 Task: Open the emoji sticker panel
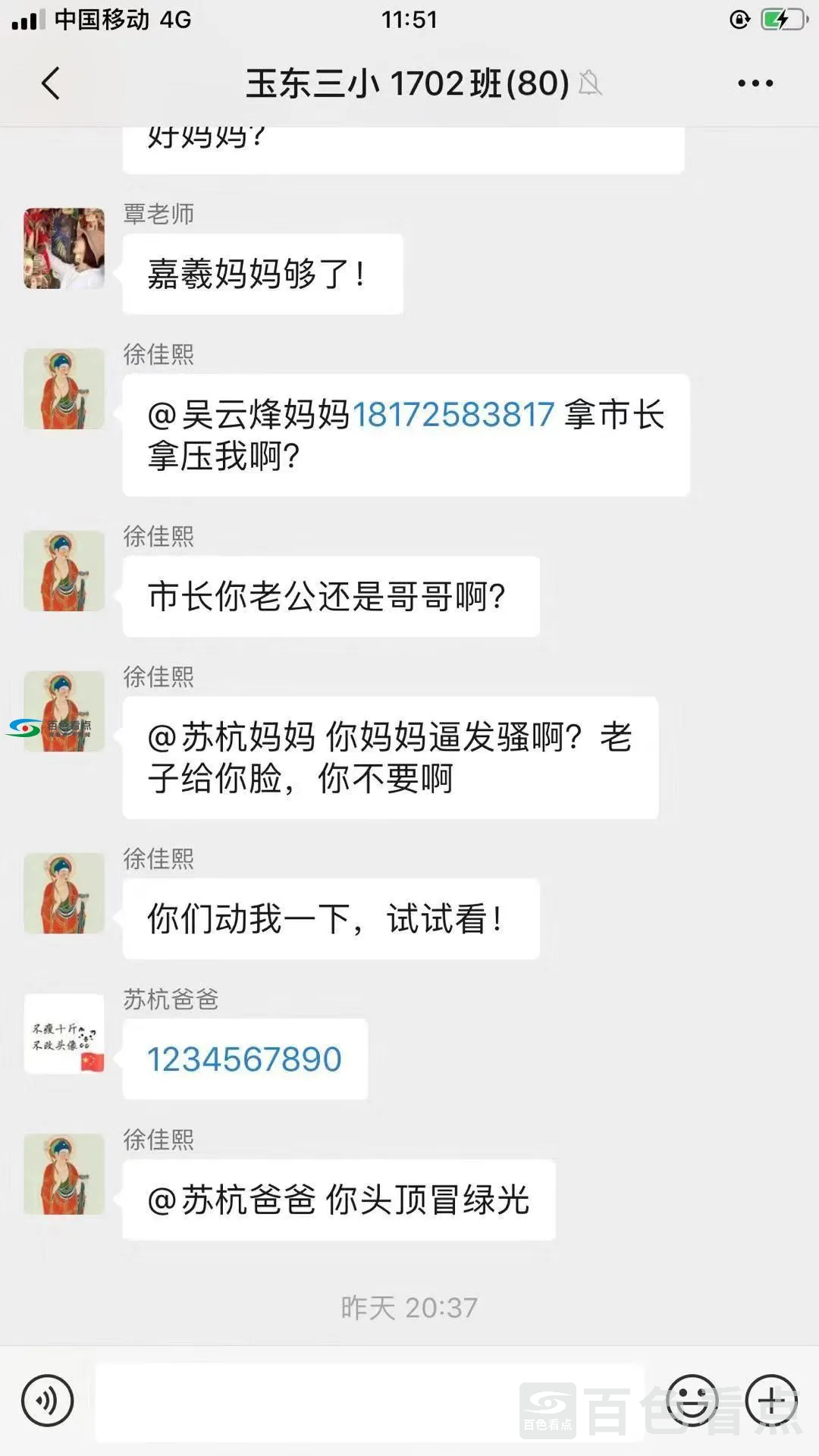click(x=692, y=1401)
